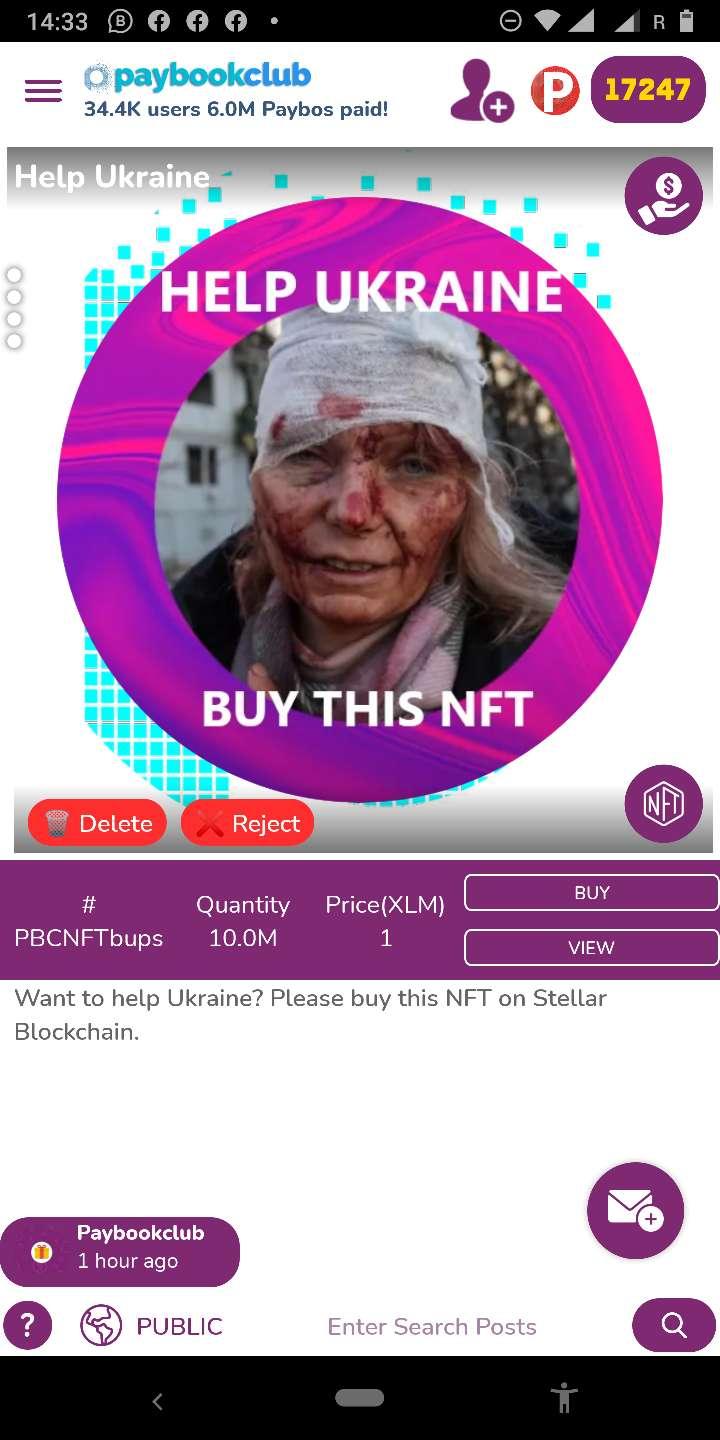Compose a new message

click(635, 1210)
